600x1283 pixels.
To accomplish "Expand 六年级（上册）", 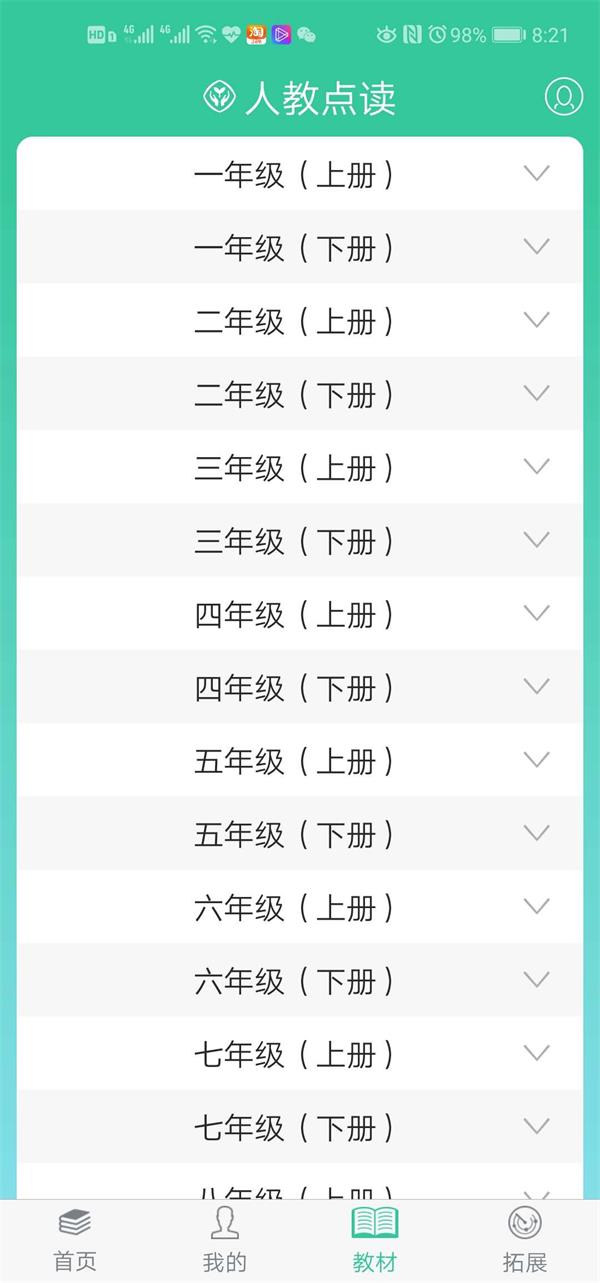I will click(x=537, y=907).
